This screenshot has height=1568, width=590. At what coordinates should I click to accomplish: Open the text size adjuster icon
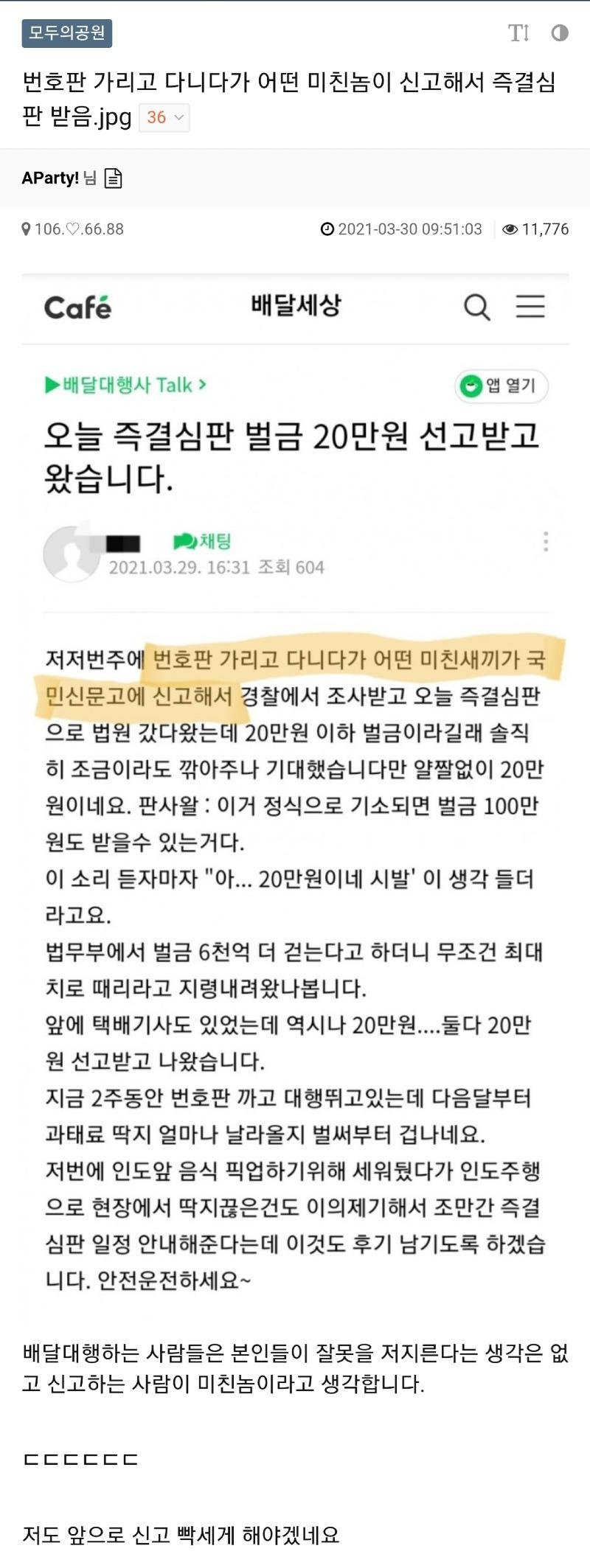pyautogui.click(x=518, y=33)
